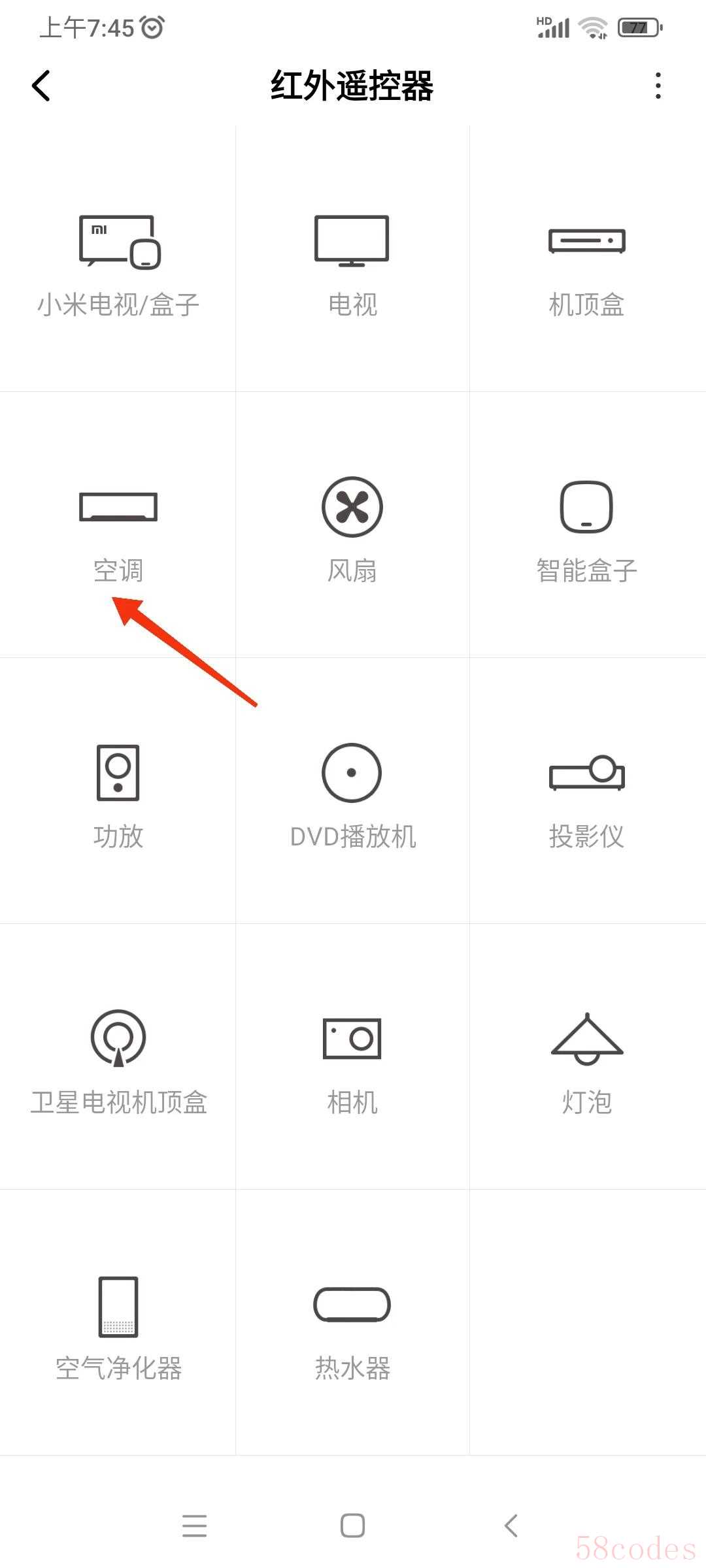Select 空调 to add an air conditioner
Screen dimensions: 706x1568
118,529
